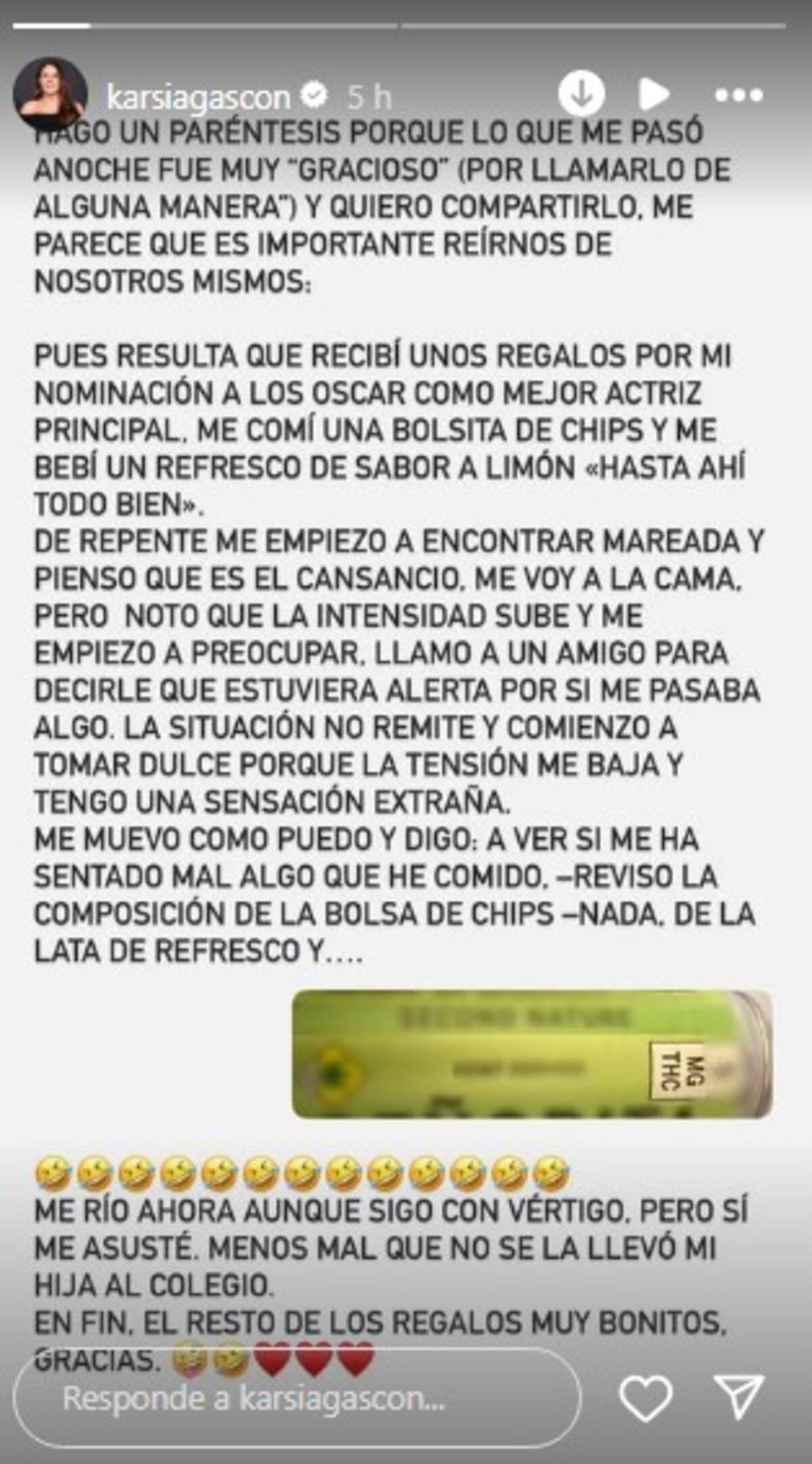Open the three-dot more options menu
Image resolution: width=812 pixels, height=1464 pixels.
click(739, 95)
